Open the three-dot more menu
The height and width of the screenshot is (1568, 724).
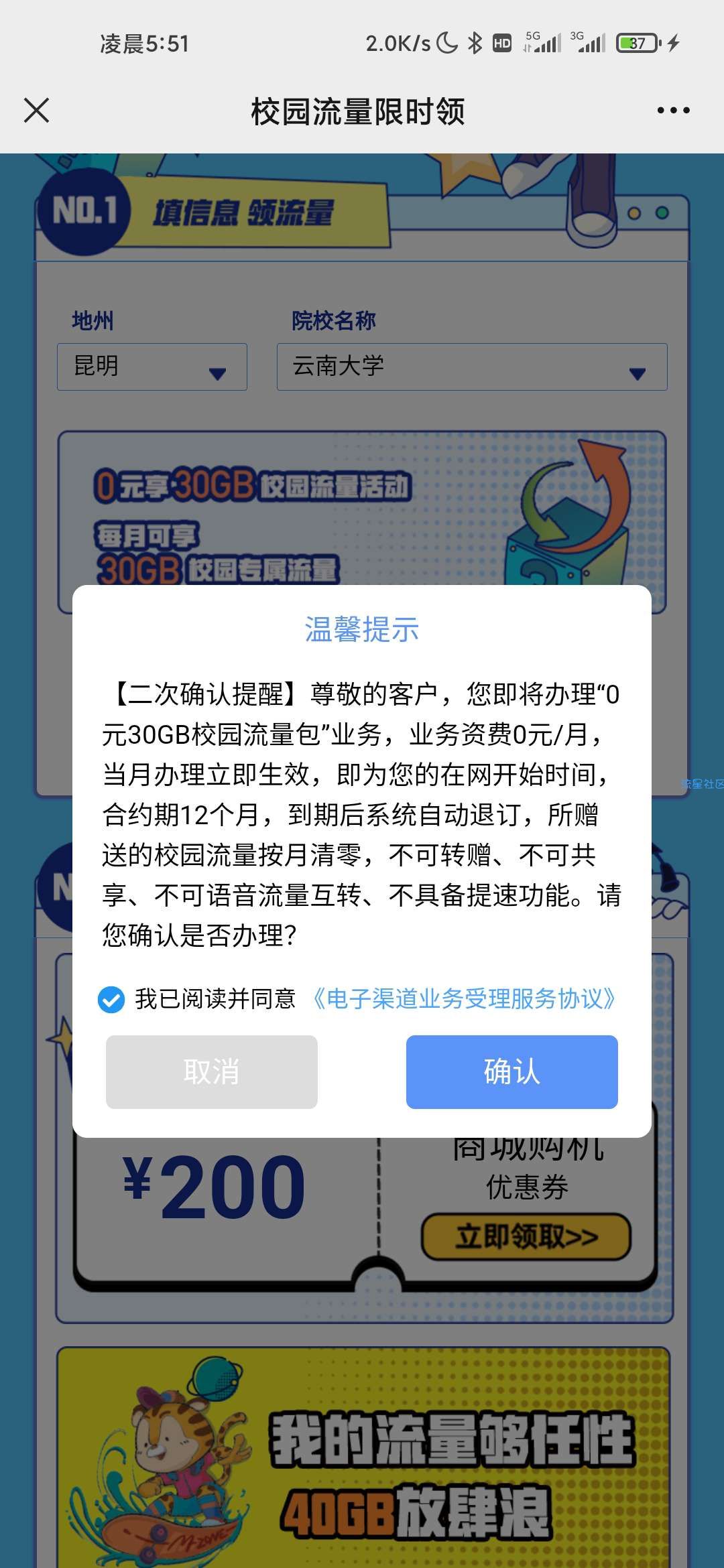673,111
